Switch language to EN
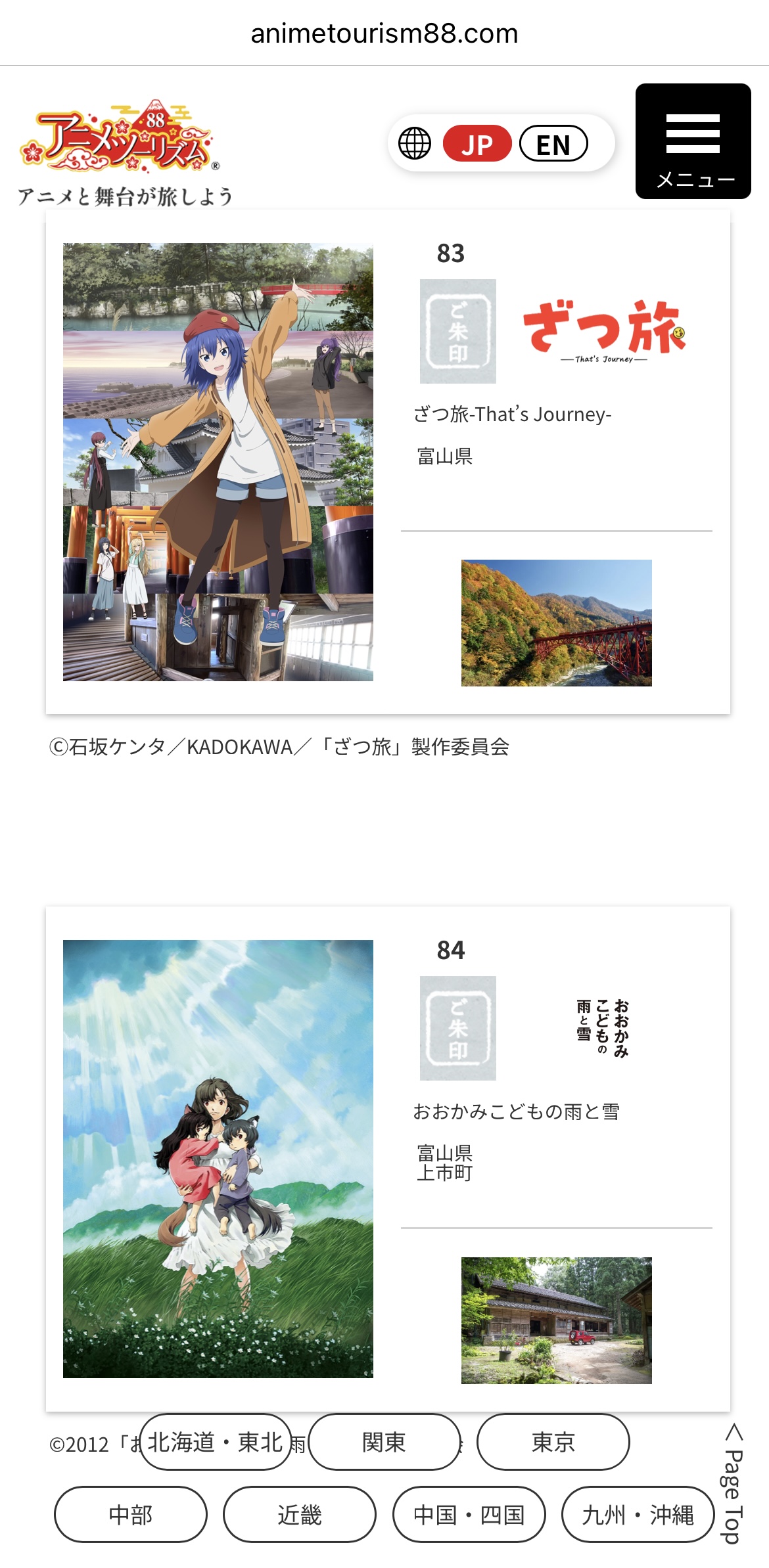 pos(553,144)
